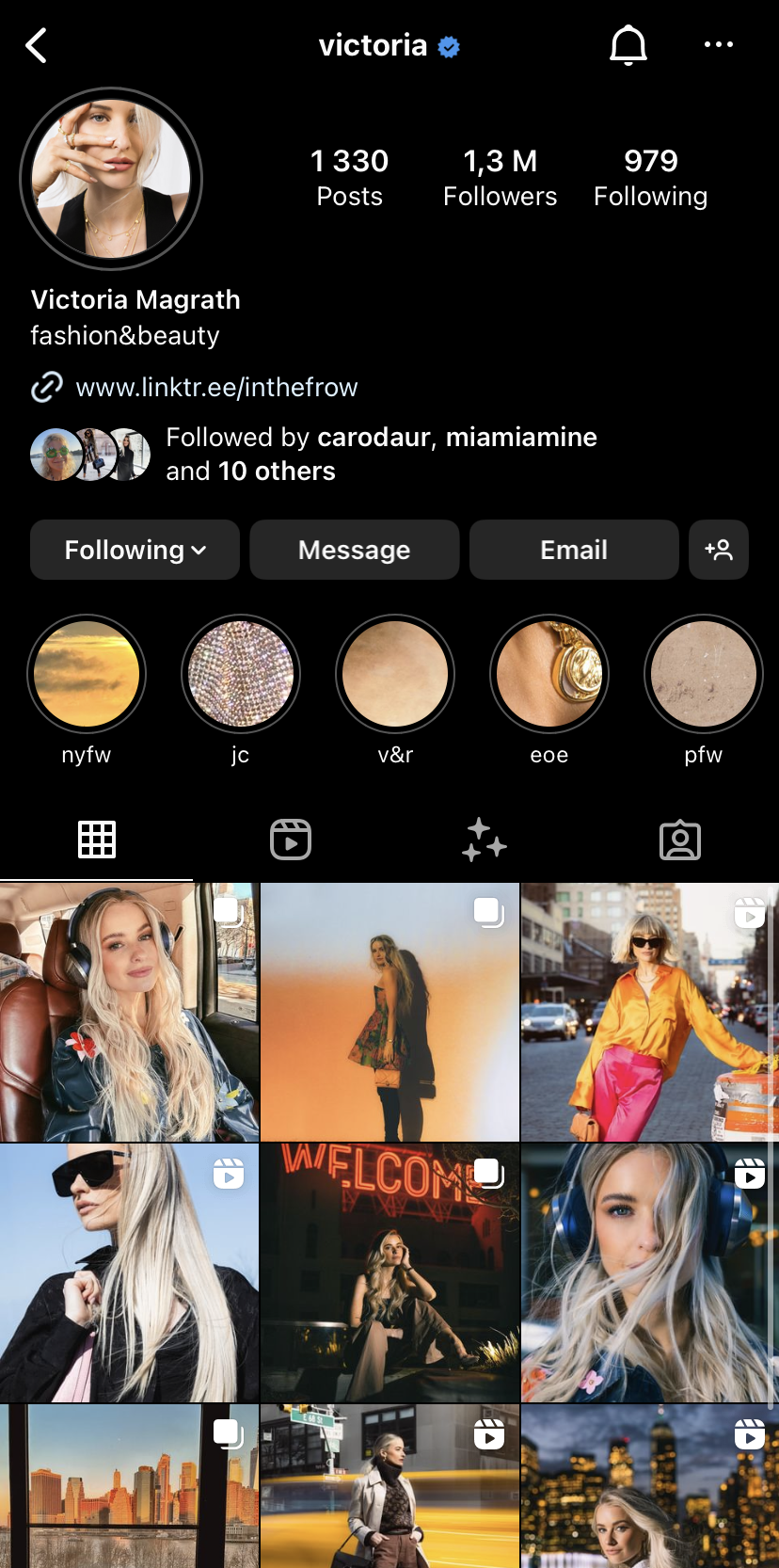Show mutual followers carodaur and miamiamine

(381, 454)
